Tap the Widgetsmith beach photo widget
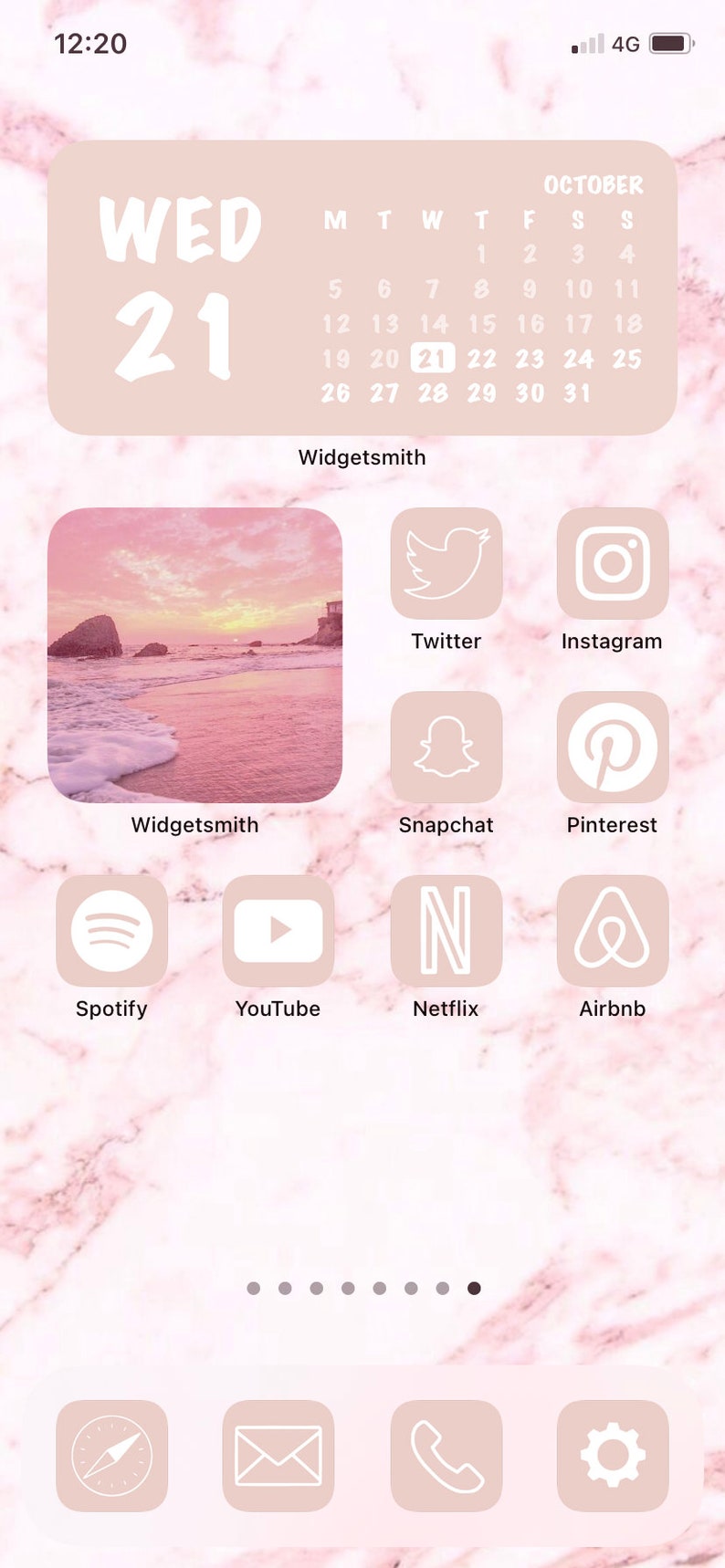The image size is (725, 1568). pos(194,655)
